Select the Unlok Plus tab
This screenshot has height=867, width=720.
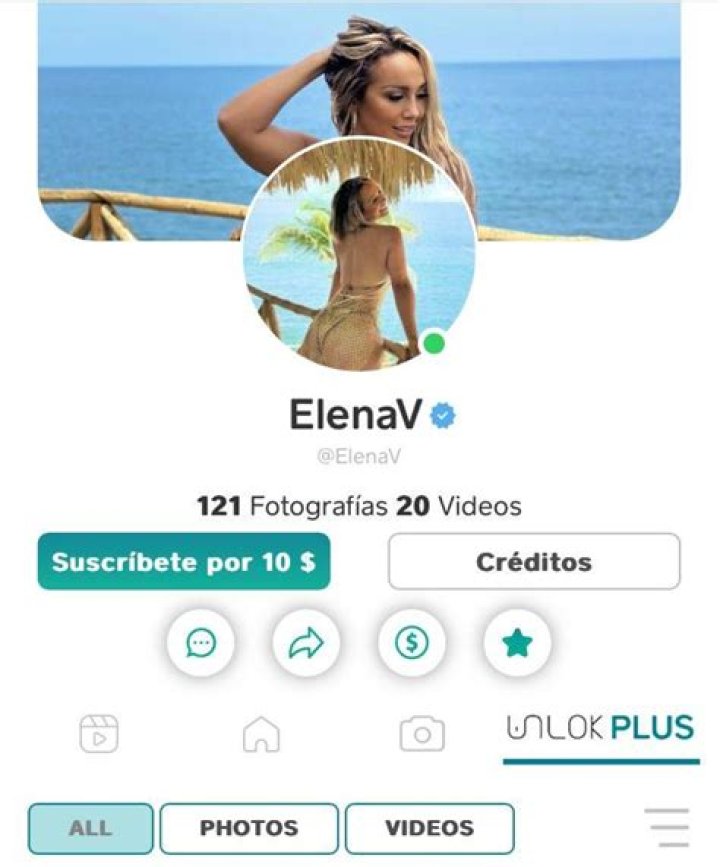(x=600, y=729)
